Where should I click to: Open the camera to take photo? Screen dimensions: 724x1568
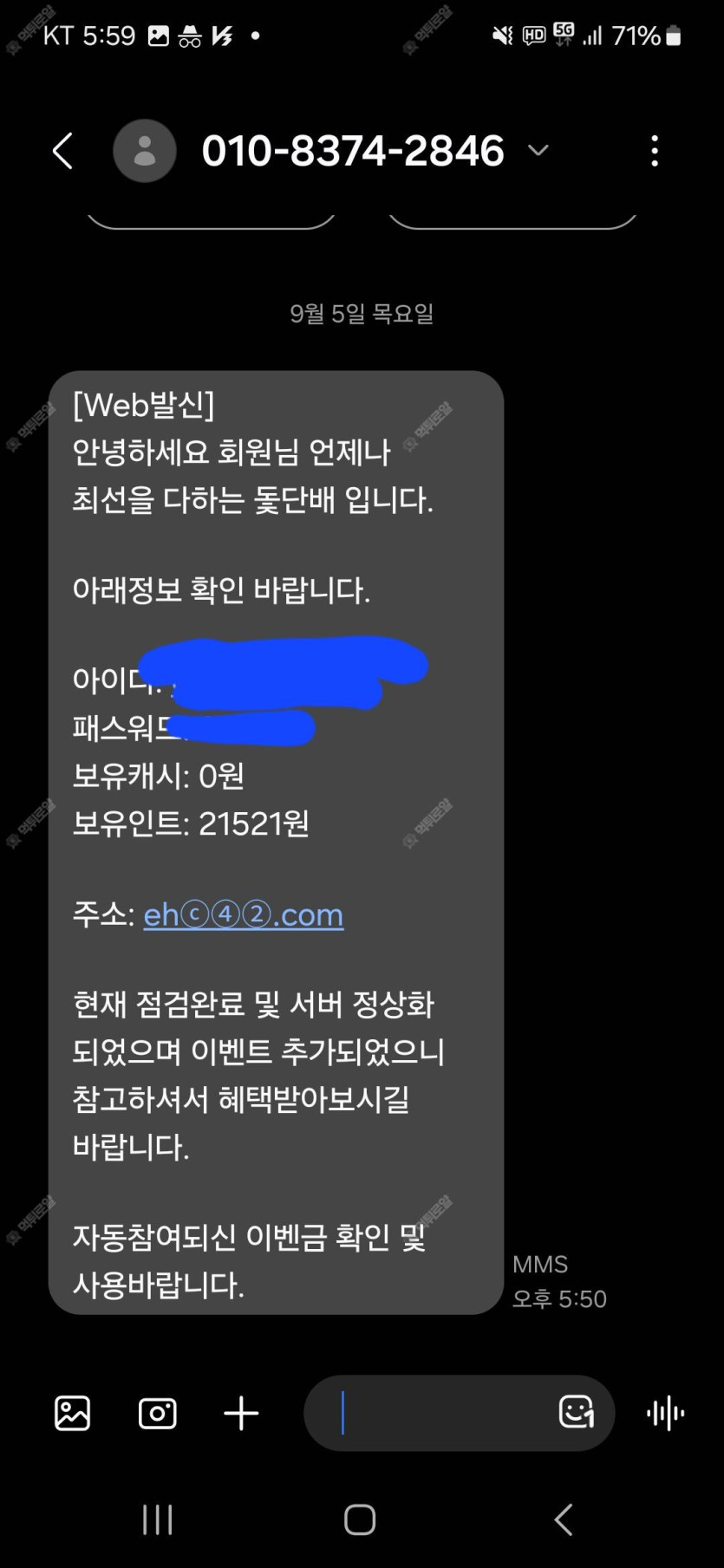coord(158,1414)
